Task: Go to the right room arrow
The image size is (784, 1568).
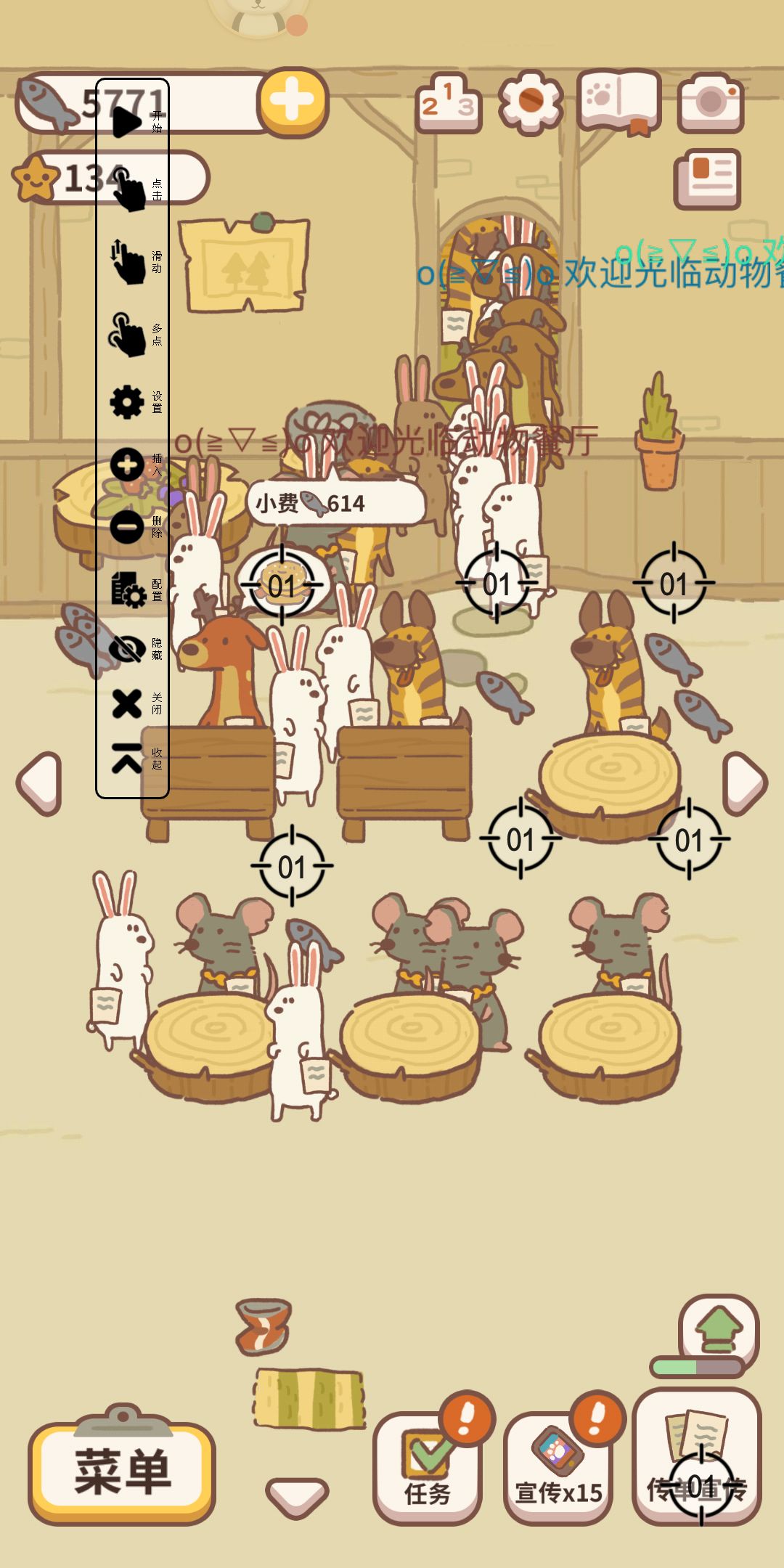Action: pyautogui.click(x=744, y=783)
